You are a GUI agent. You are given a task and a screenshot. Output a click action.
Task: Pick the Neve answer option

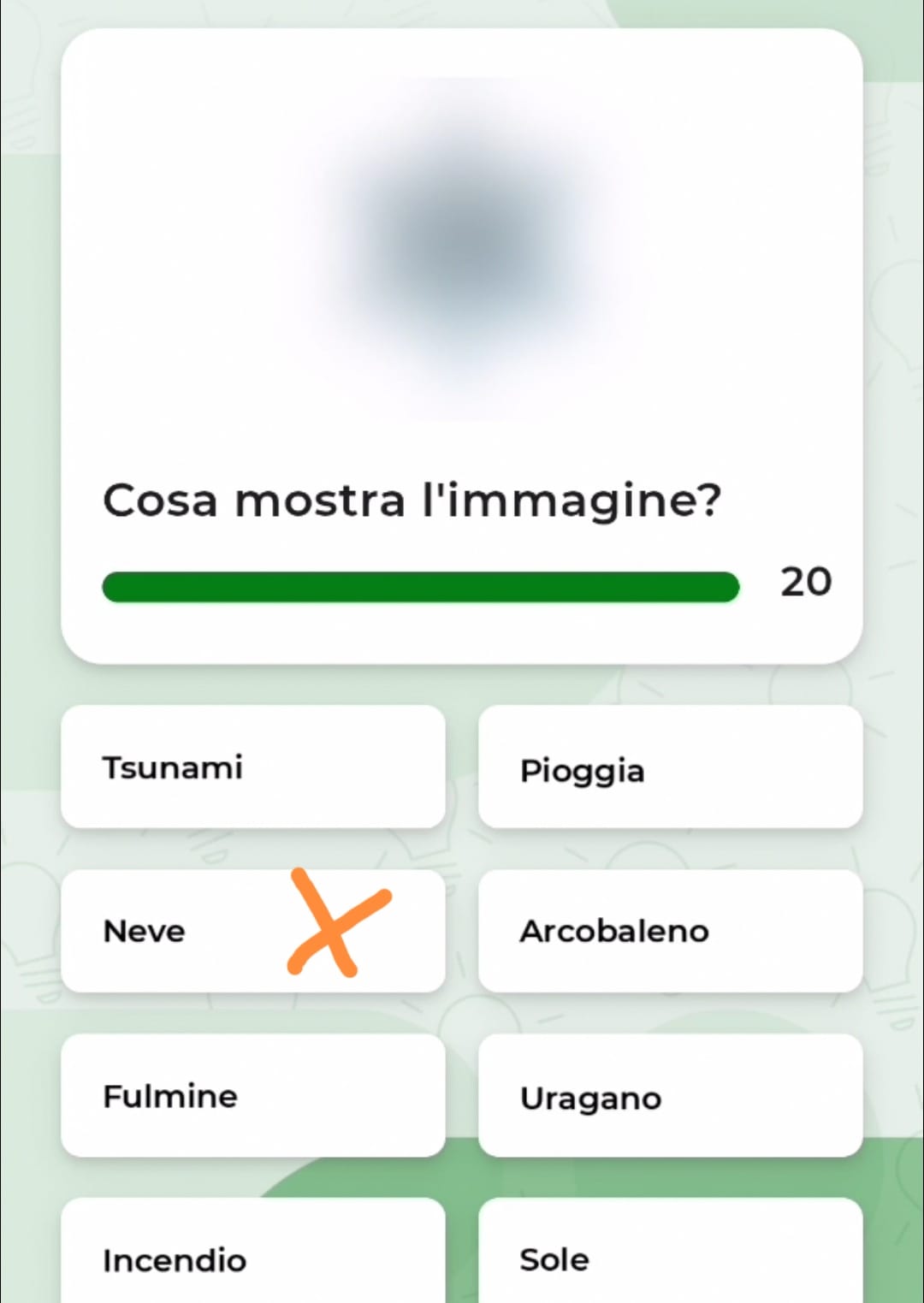(252, 931)
